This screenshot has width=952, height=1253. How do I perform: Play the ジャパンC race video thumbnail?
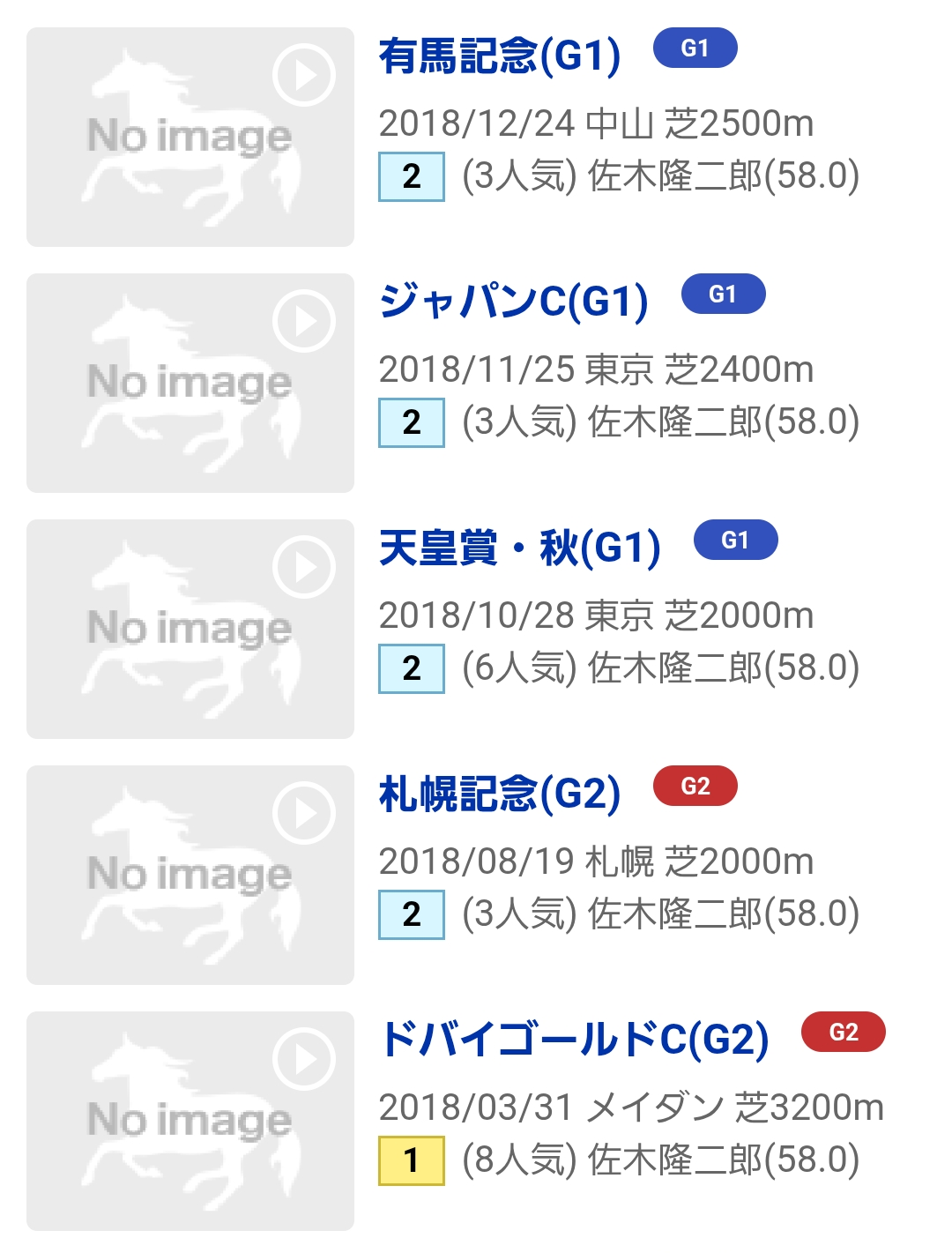tap(190, 383)
